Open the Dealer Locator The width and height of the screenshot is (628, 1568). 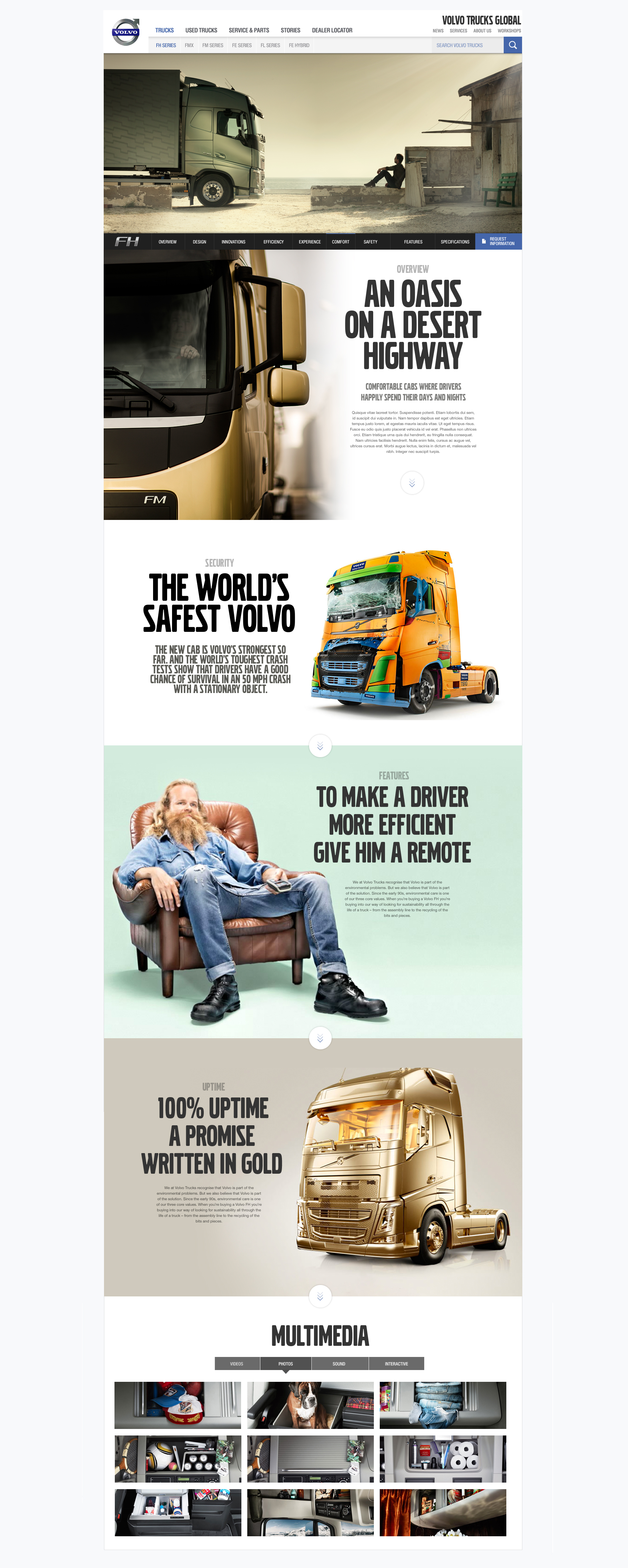click(332, 30)
